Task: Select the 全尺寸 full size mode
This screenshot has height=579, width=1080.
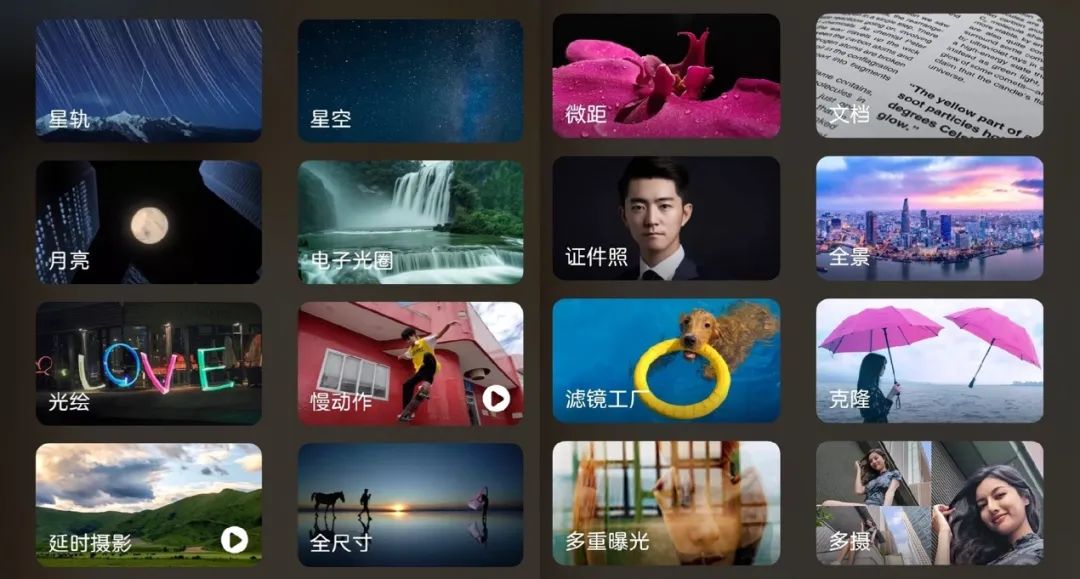Action: [410, 504]
